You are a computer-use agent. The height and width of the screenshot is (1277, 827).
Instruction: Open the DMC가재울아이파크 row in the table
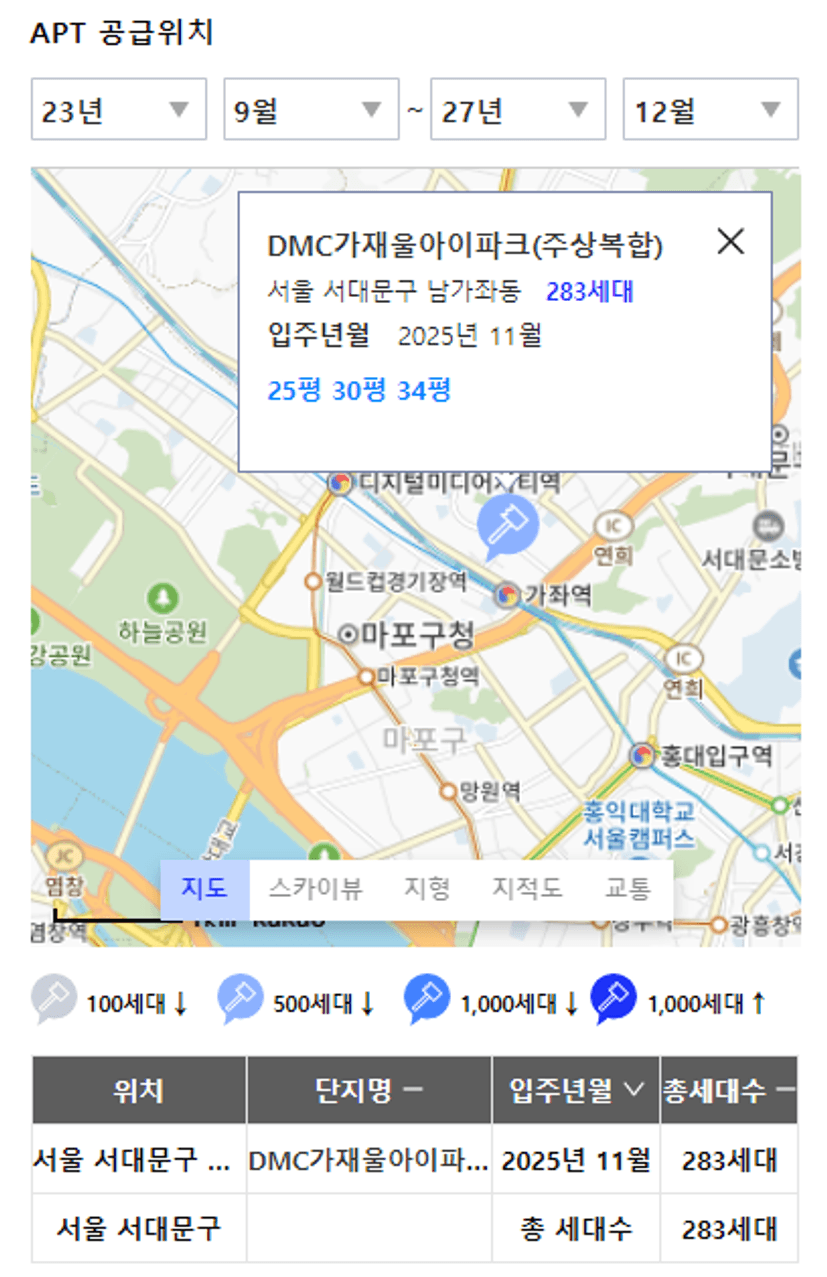[368, 1160]
